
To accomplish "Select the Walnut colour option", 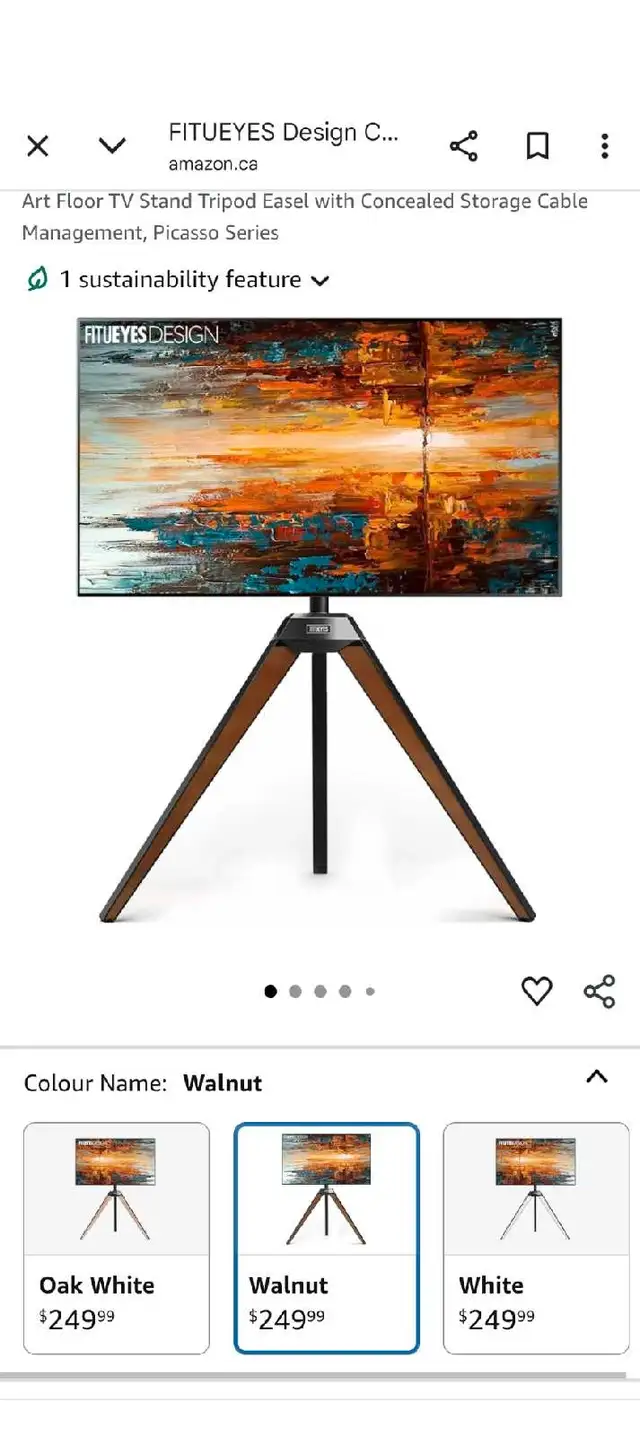I will 326,1238.
